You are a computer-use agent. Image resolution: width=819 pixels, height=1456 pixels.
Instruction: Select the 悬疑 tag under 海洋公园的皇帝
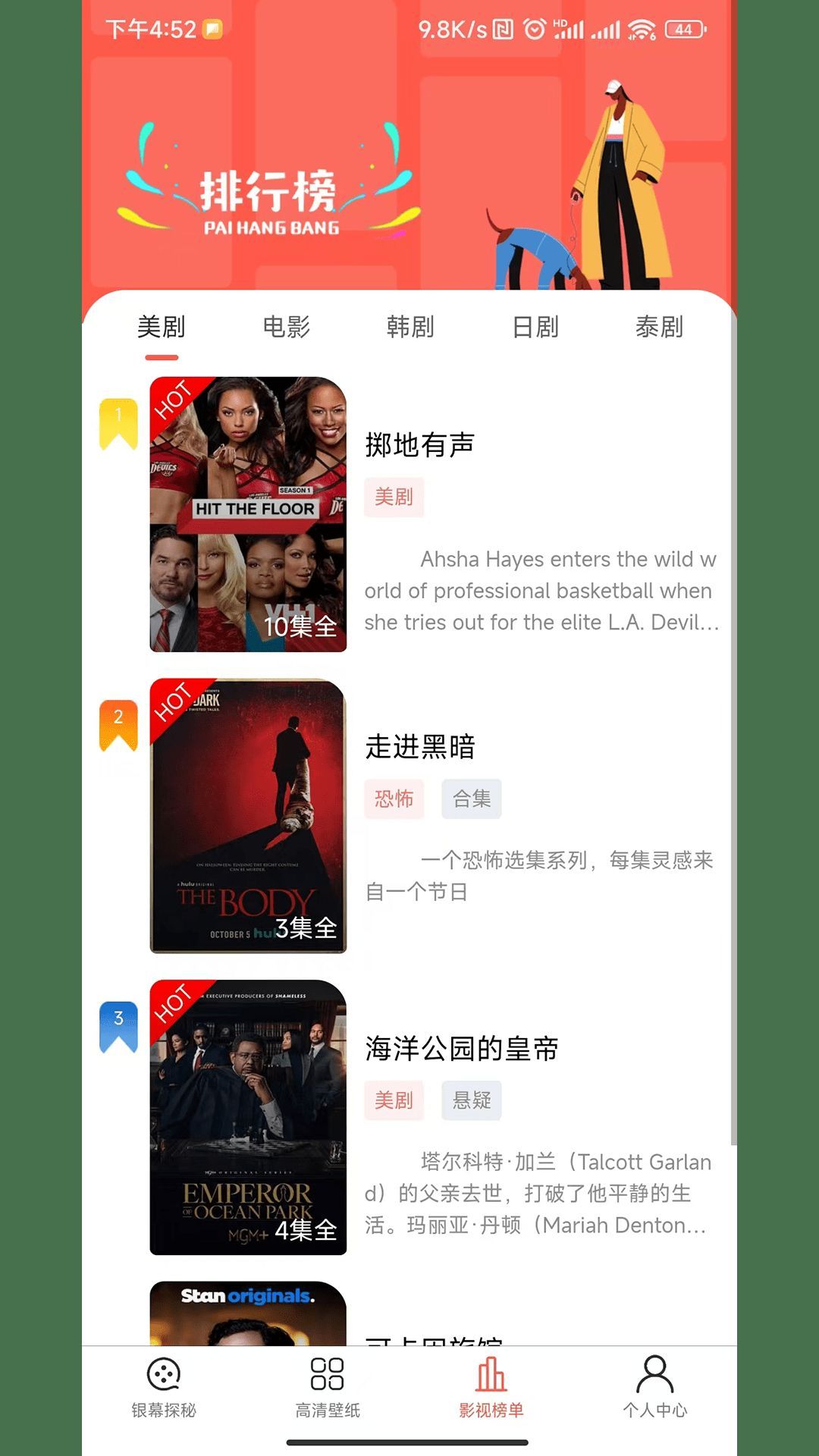(x=472, y=1100)
